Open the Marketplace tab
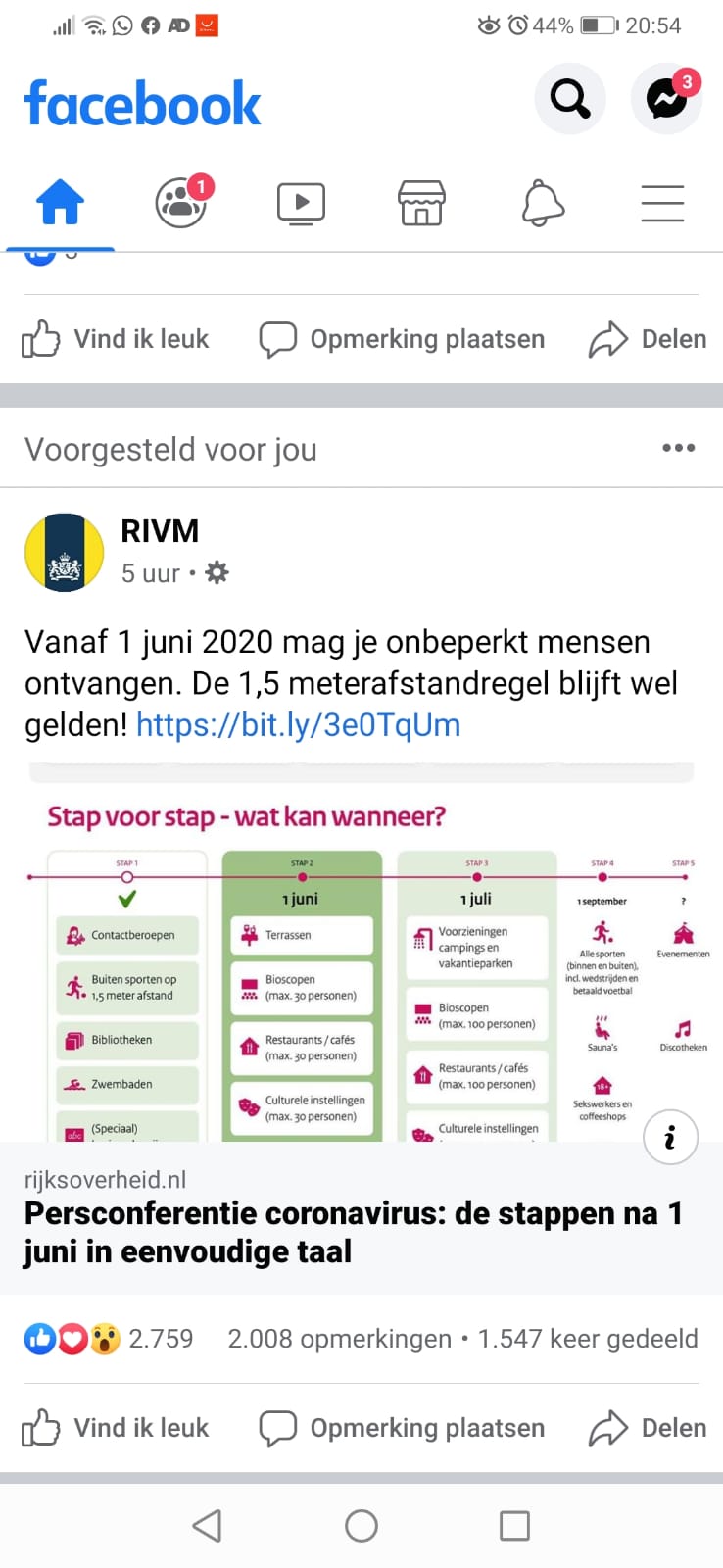 click(x=421, y=203)
